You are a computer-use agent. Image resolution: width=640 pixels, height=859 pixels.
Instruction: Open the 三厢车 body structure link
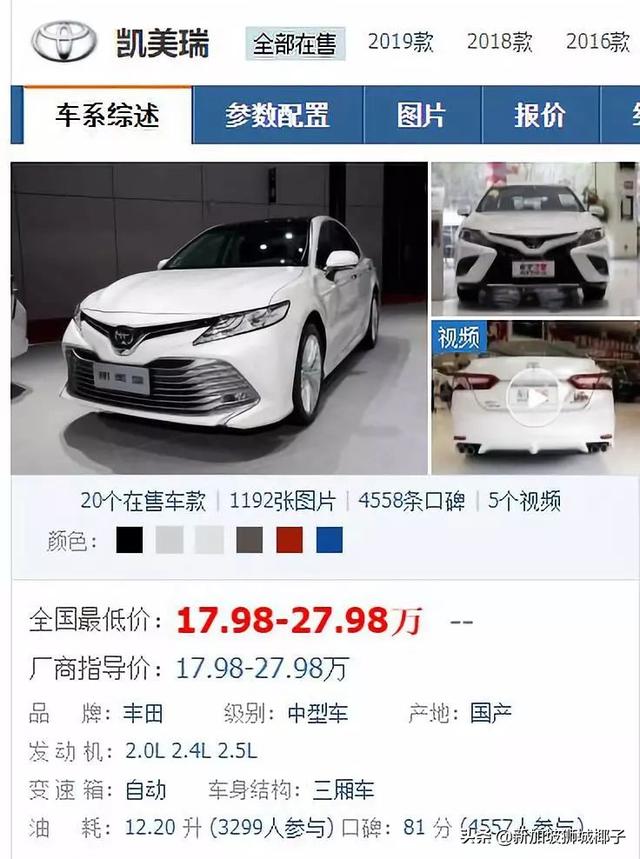343,790
